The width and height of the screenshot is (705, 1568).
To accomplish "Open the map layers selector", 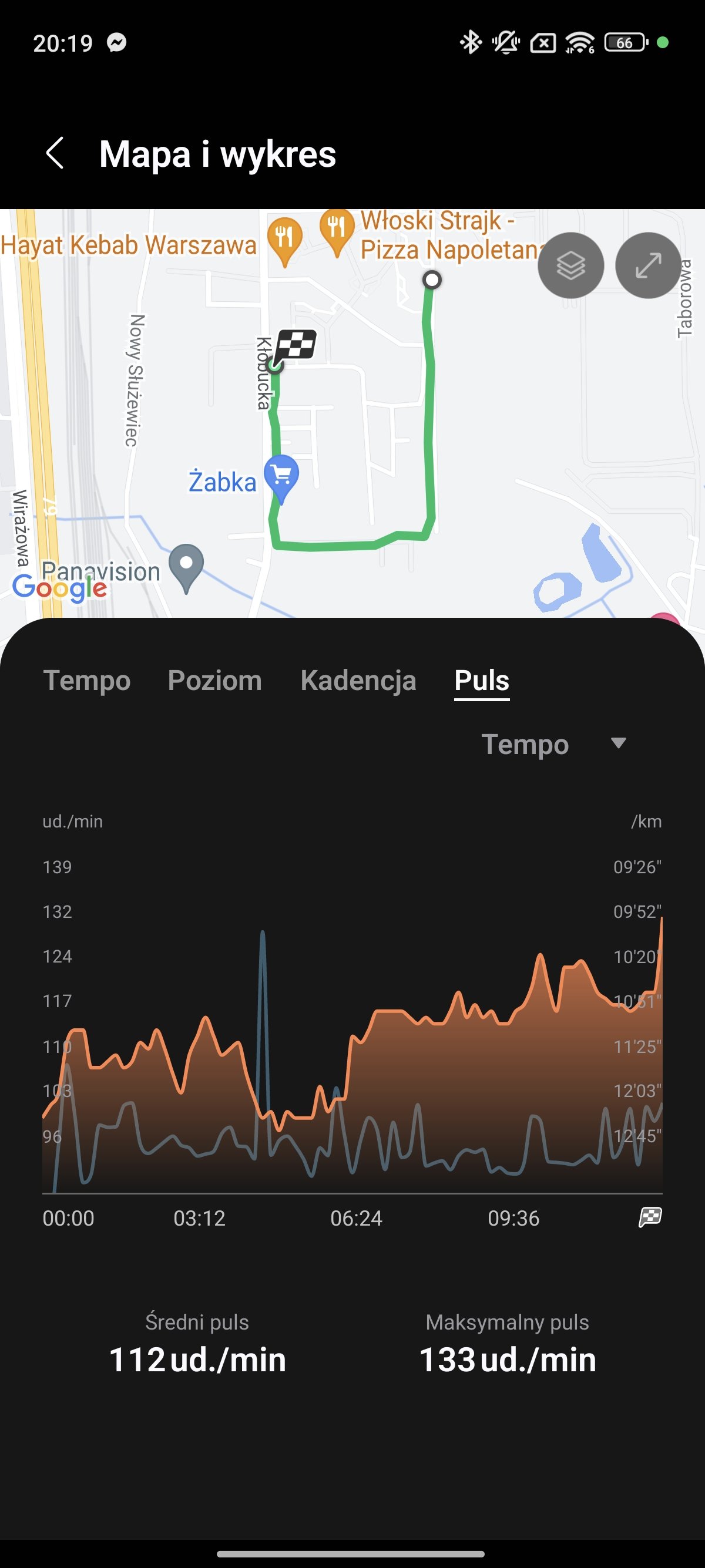I will 570,265.
